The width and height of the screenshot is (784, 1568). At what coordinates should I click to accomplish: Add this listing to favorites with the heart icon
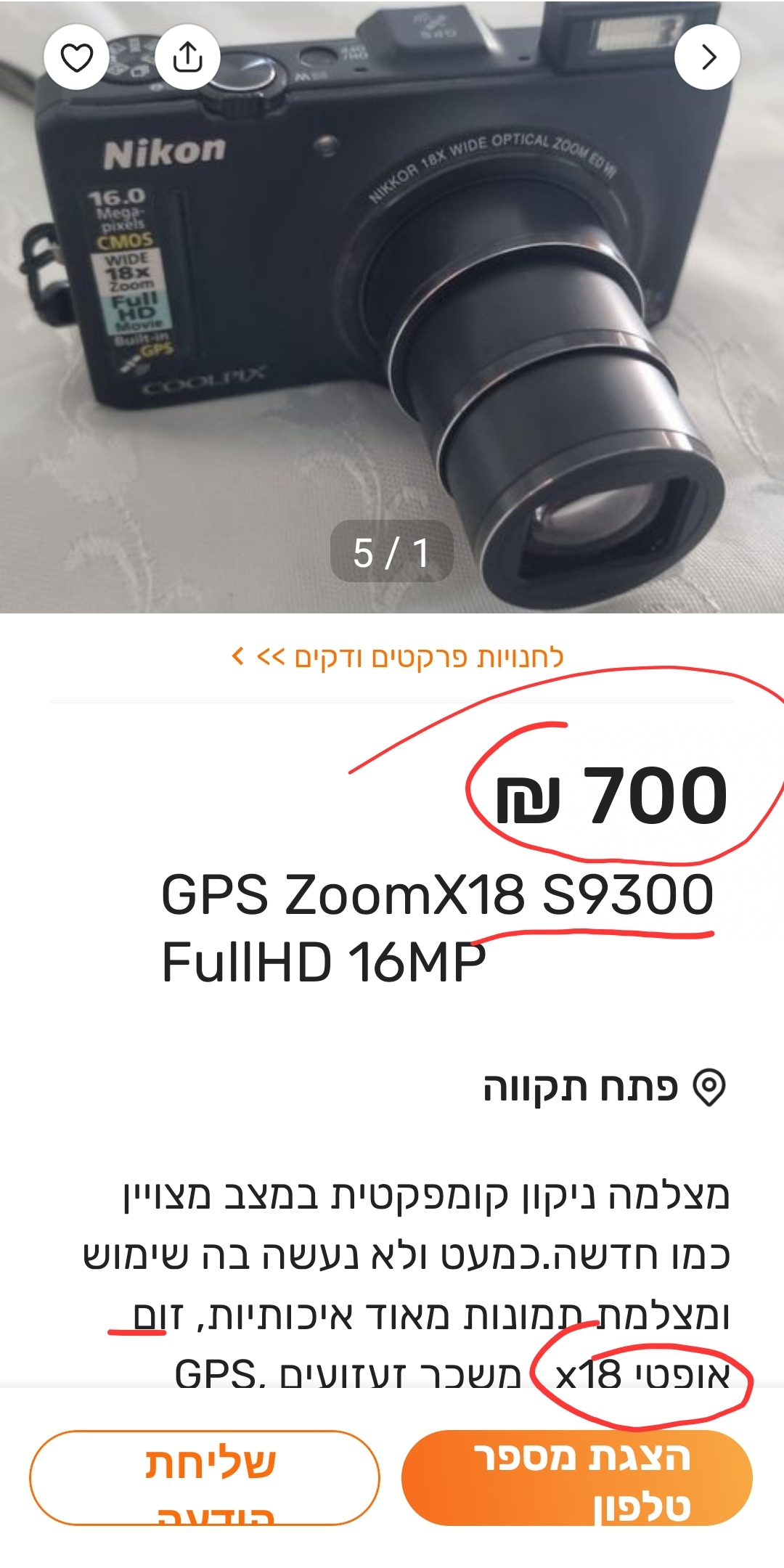pyautogui.click(x=76, y=57)
